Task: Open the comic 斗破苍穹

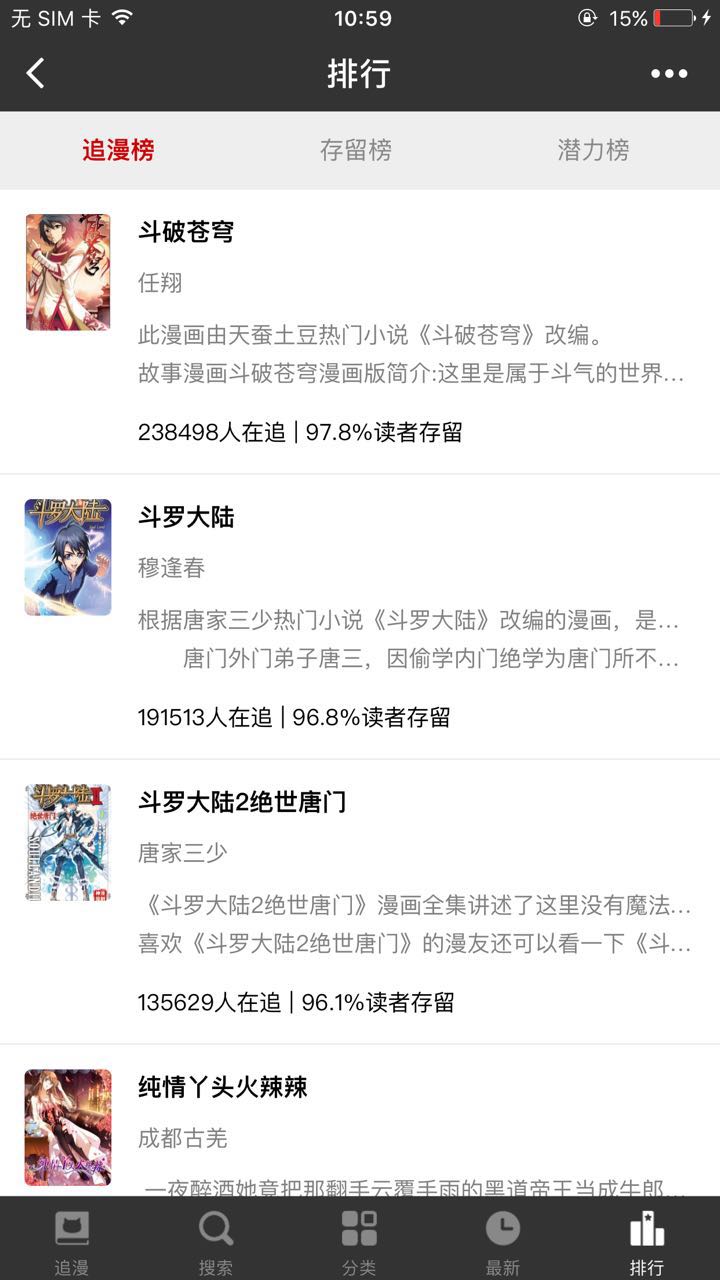Action: coord(186,232)
